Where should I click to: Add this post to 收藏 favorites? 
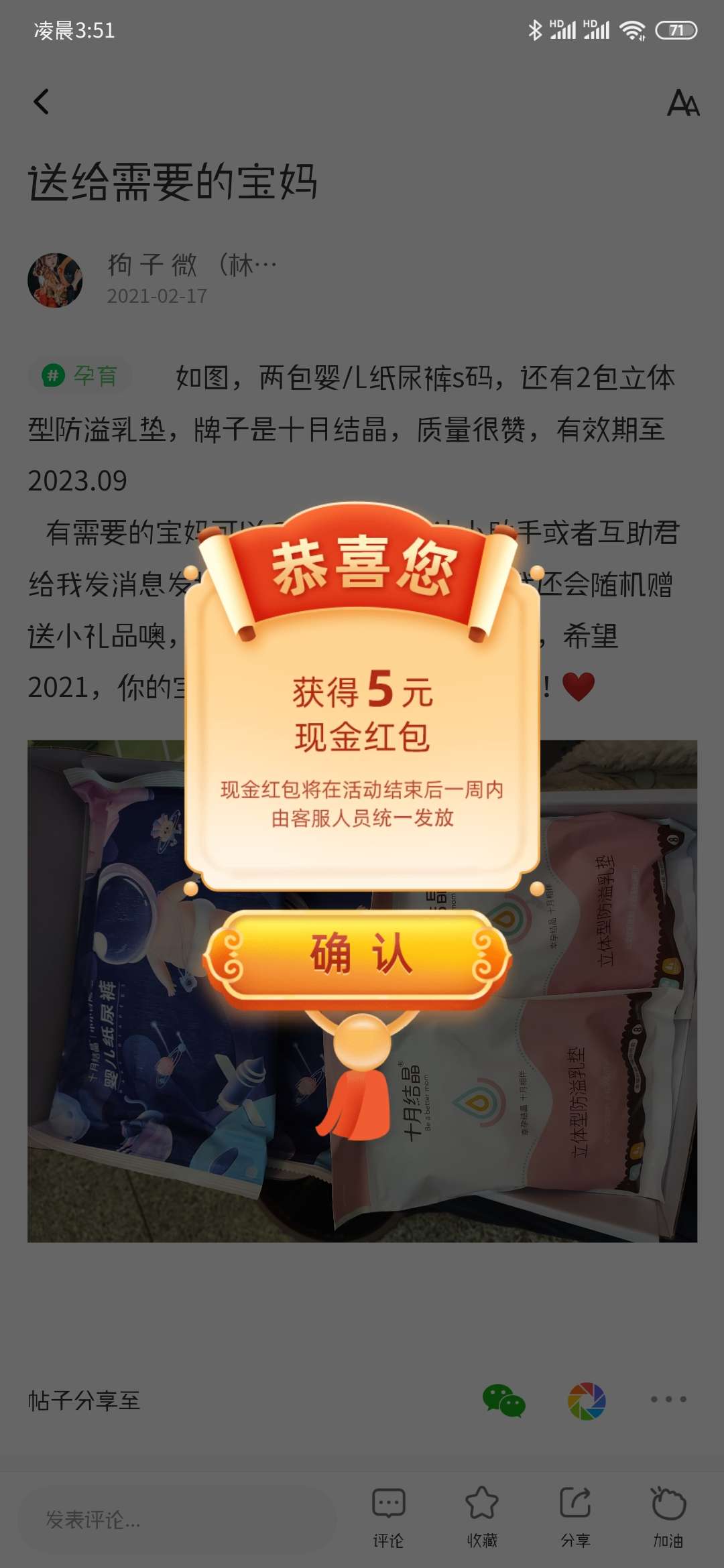[x=482, y=1517]
